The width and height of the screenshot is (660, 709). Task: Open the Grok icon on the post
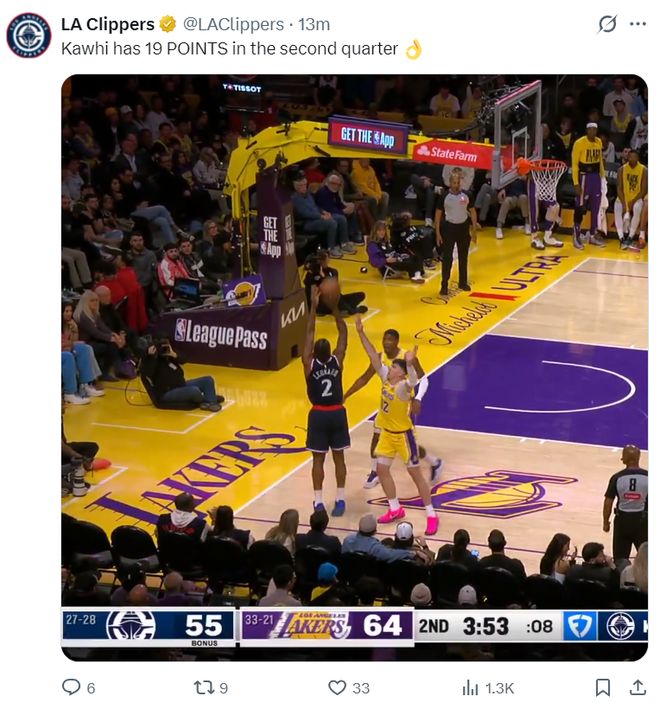[606, 24]
